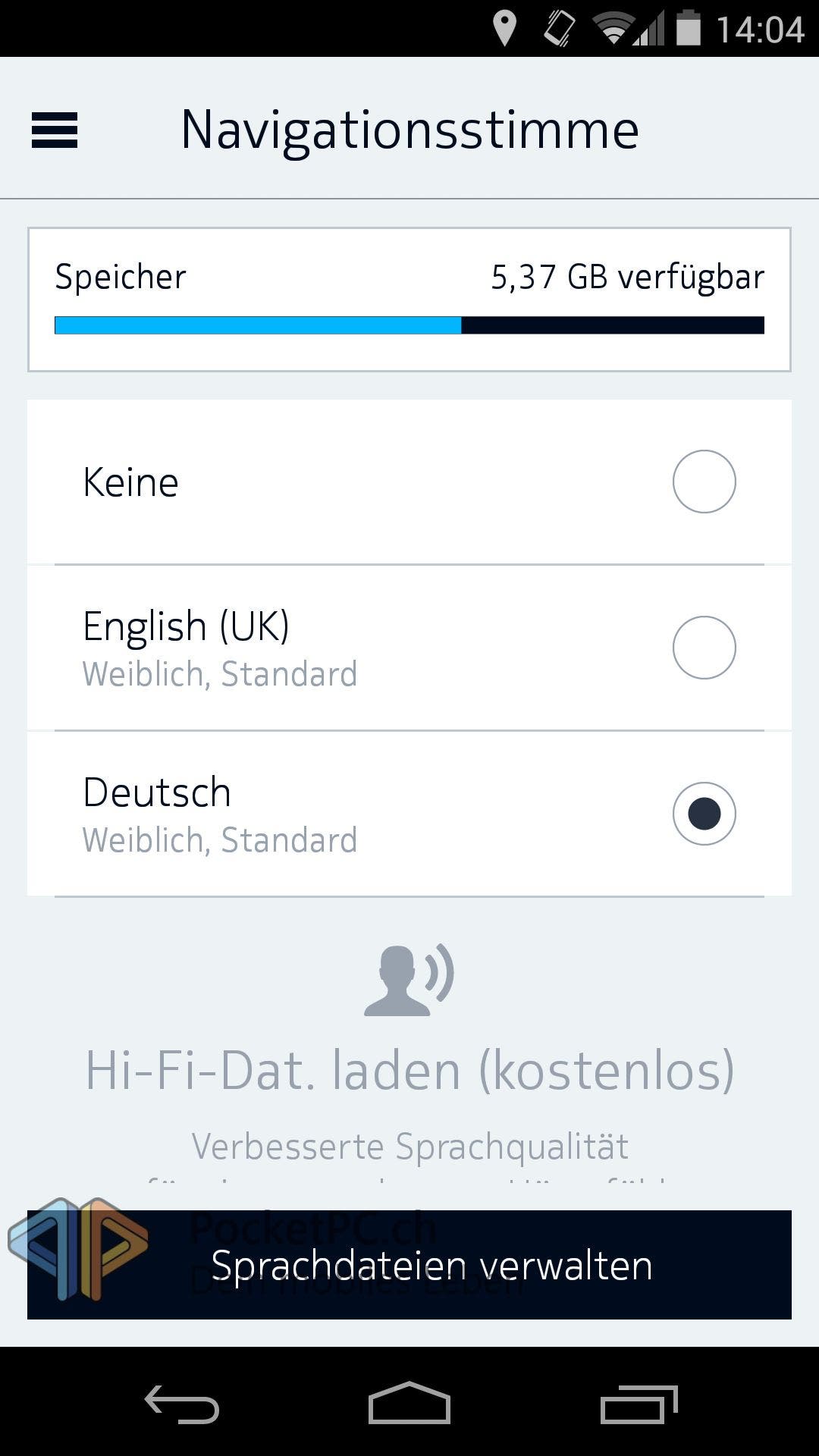This screenshot has width=819, height=1456.
Task: Go back with the system back button
Action: pos(182,1404)
